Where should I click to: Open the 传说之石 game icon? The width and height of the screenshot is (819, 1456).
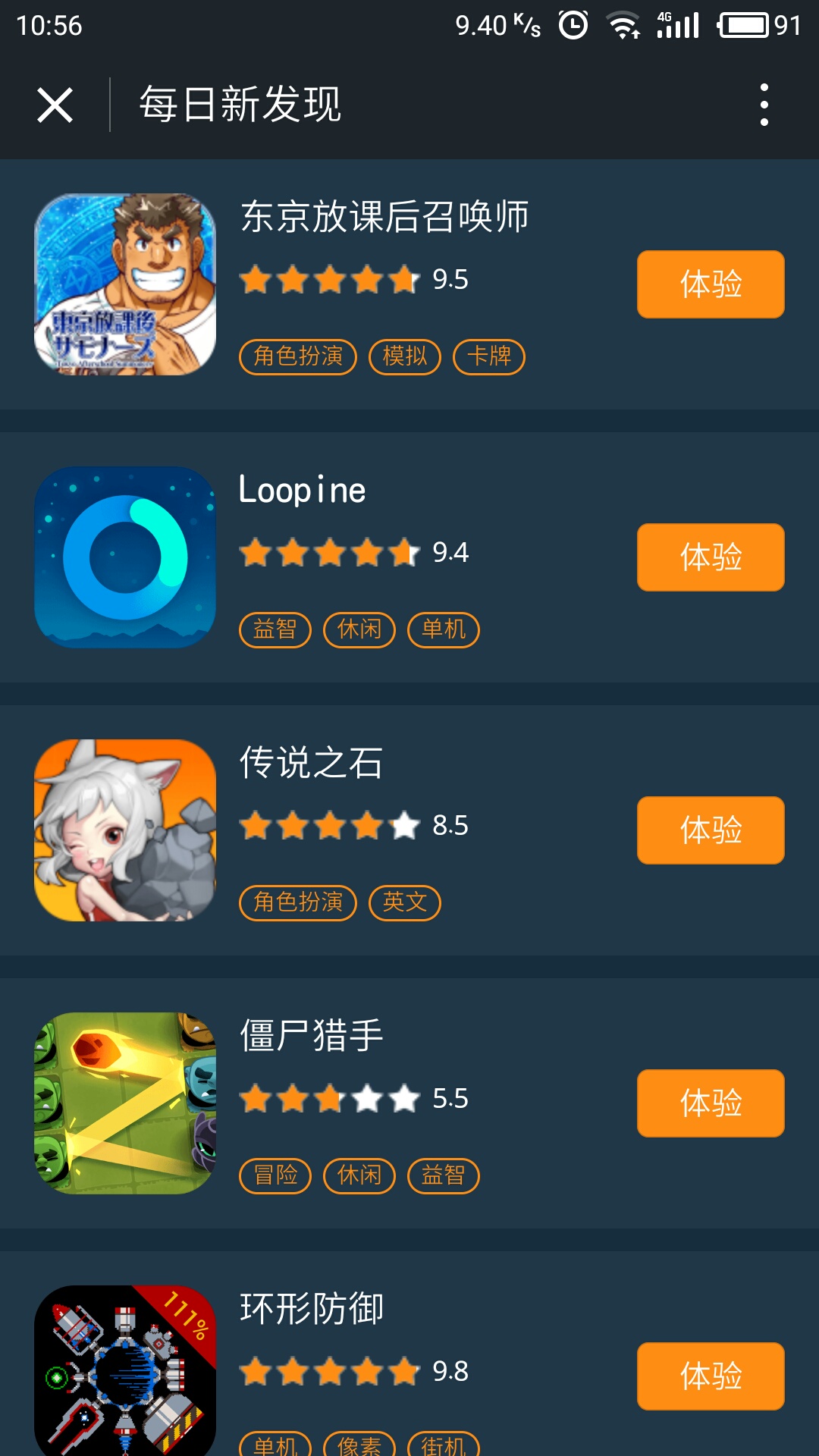coord(125,830)
